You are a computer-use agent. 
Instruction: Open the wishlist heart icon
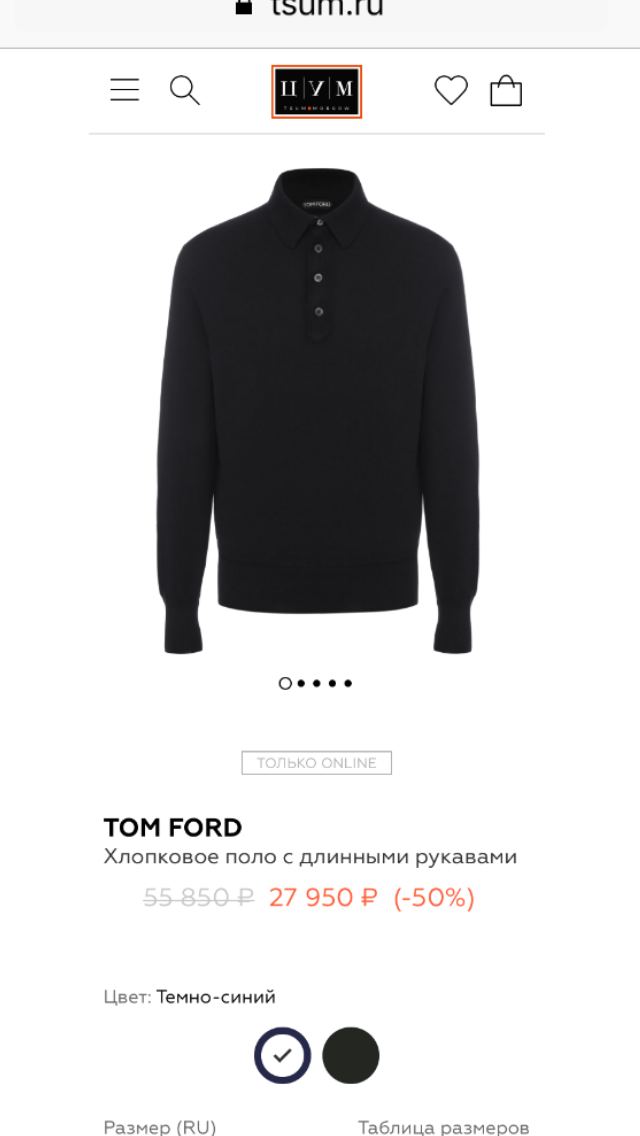tap(451, 90)
